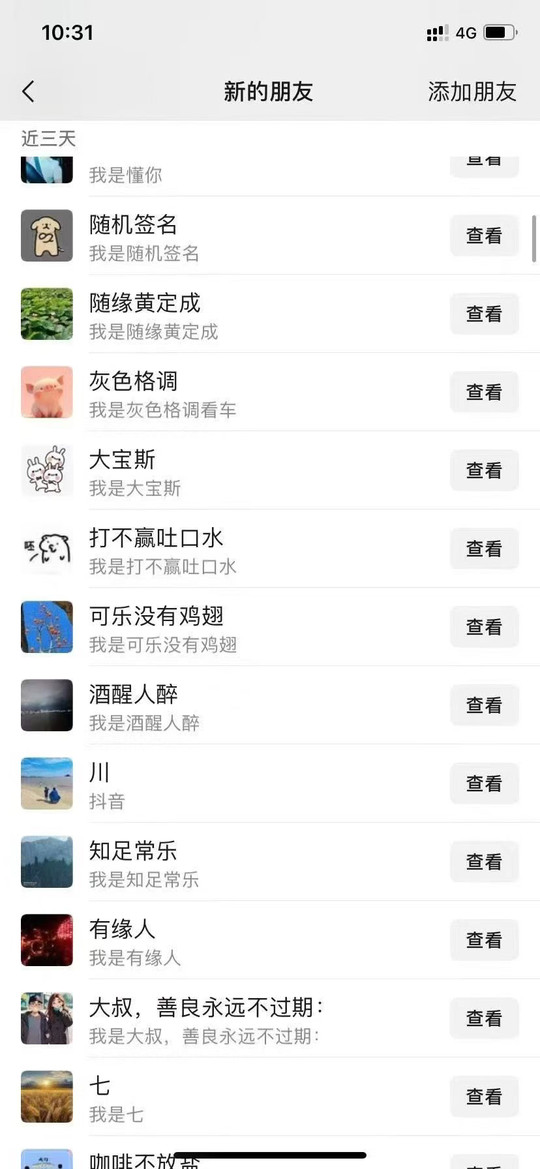
Task: Open the 有缘人 request row
Action: pos(270,940)
